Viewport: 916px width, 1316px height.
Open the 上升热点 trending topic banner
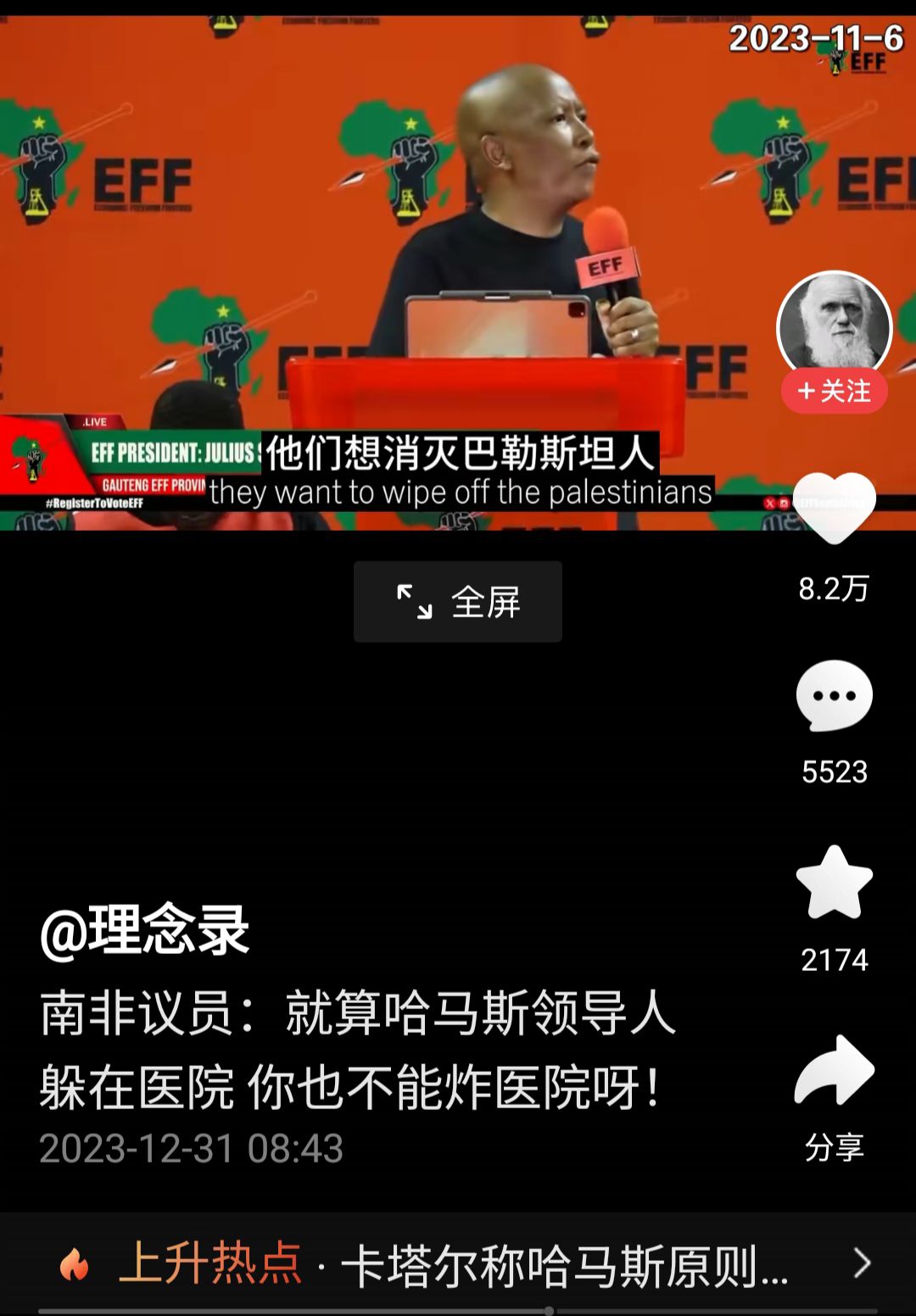tap(458, 1264)
